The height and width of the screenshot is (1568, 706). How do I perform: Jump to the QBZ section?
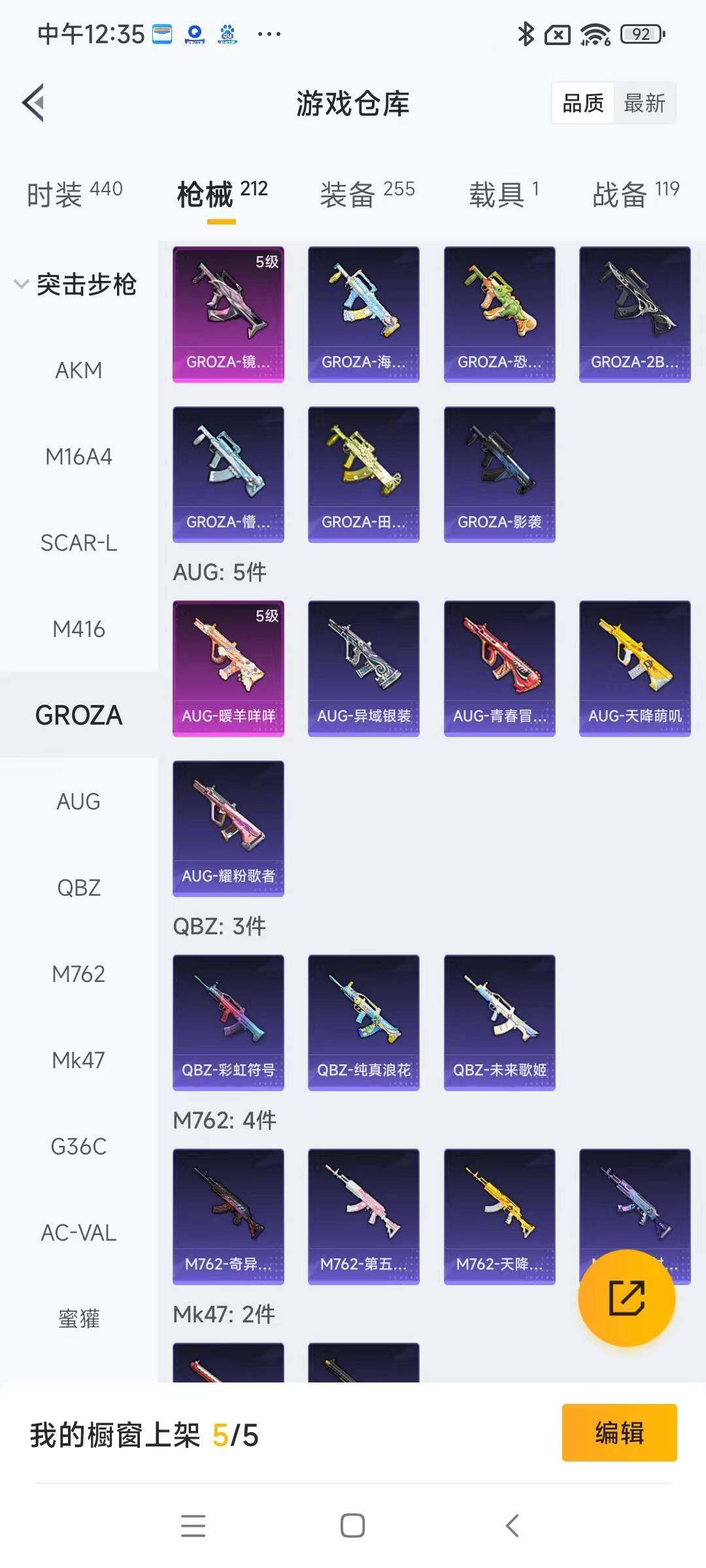pyautogui.click(x=78, y=888)
